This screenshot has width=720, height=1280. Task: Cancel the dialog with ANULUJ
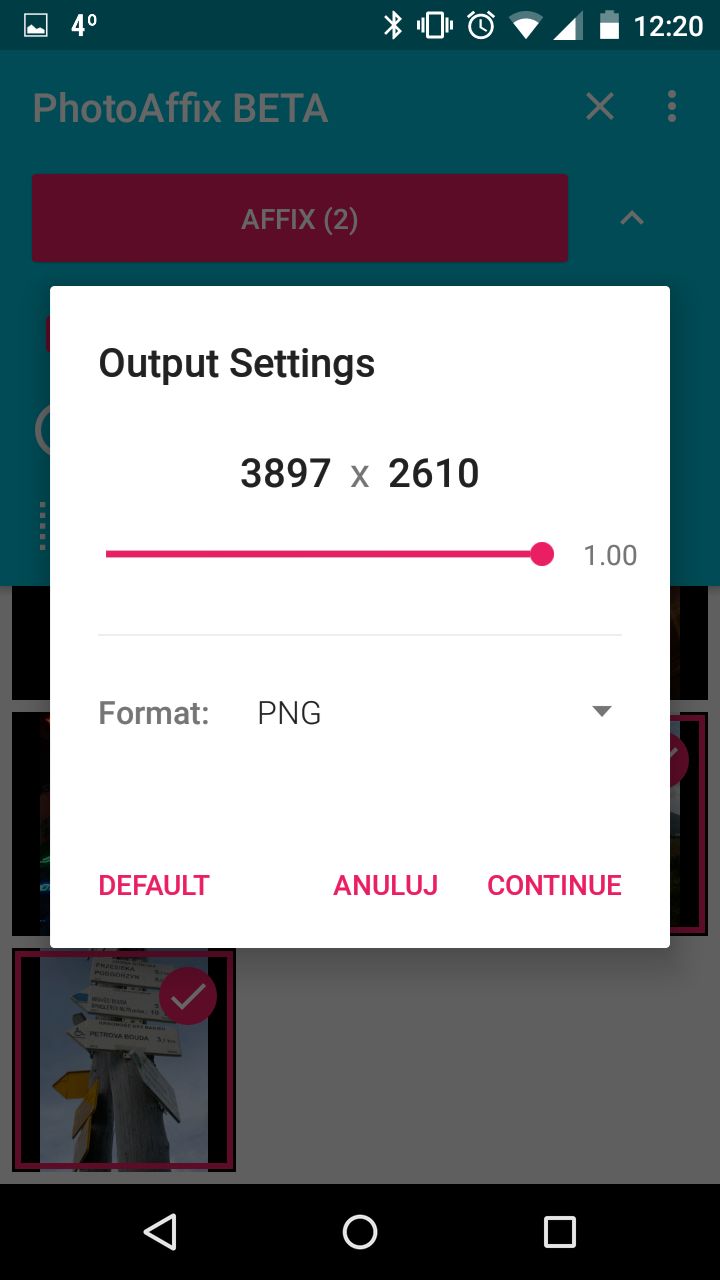pyautogui.click(x=386, y=885)
